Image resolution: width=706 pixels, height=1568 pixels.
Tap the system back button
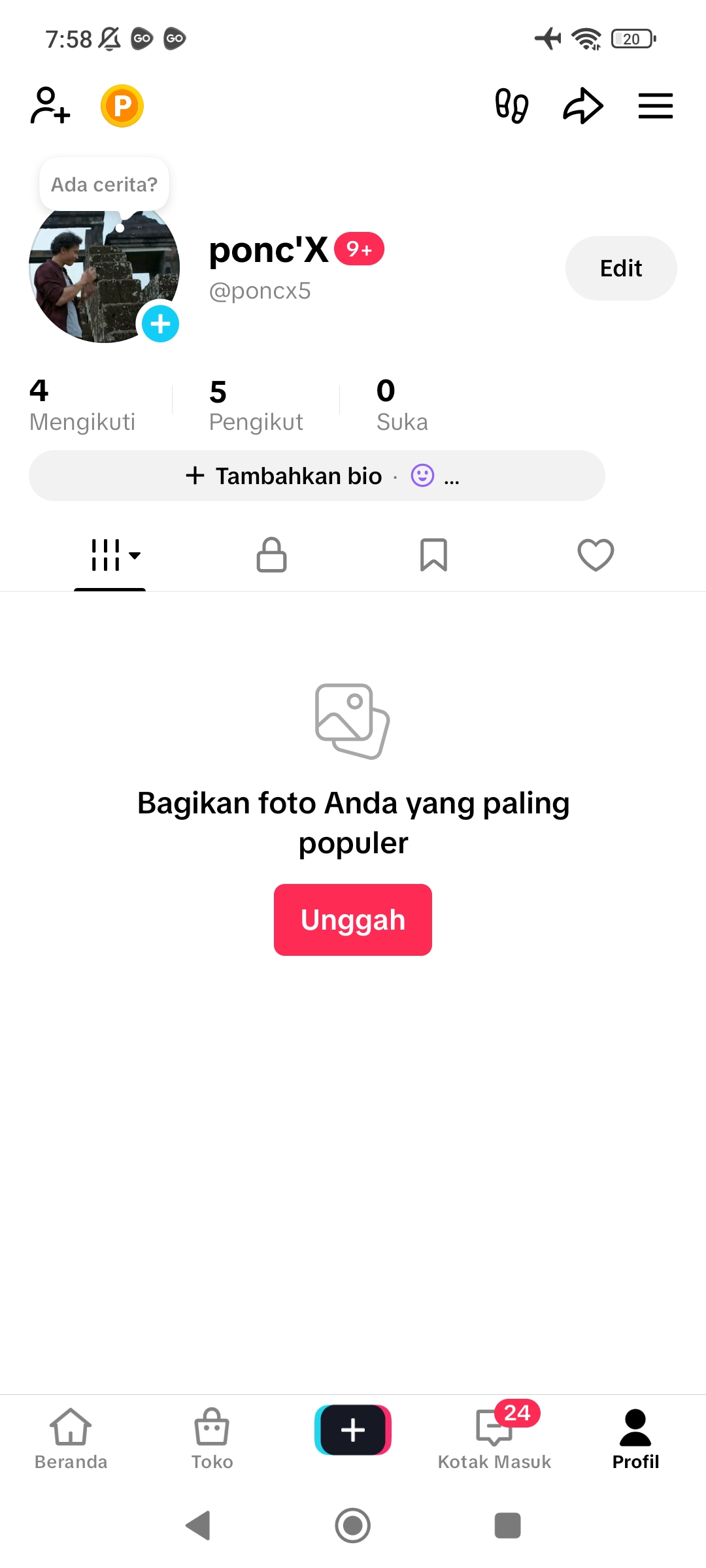pos(198,1526)
